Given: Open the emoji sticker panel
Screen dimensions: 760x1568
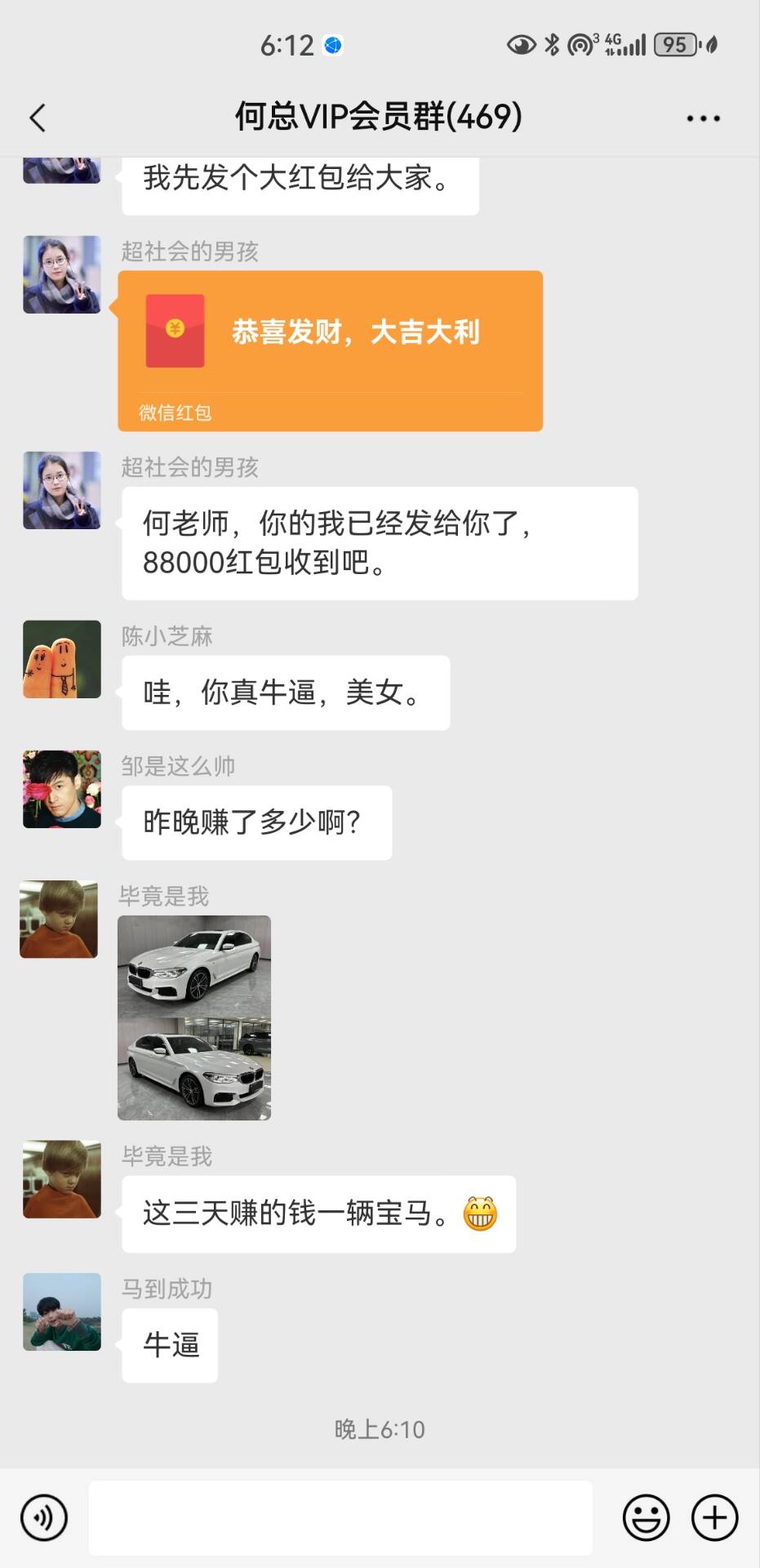Looking at the screenshot, I should click(646, 1517).
